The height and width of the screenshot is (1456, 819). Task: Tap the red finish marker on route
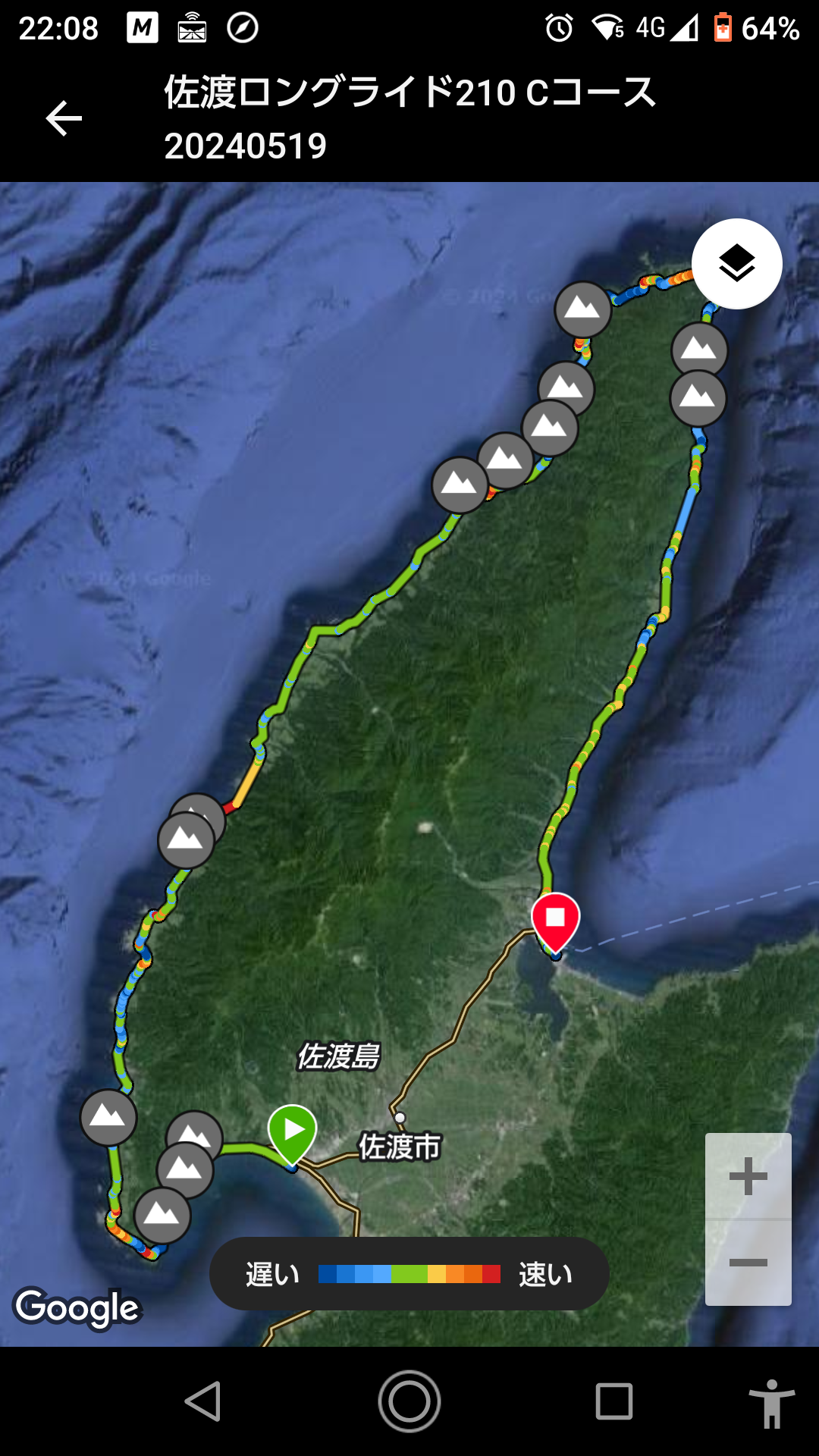tap(555, 920)
